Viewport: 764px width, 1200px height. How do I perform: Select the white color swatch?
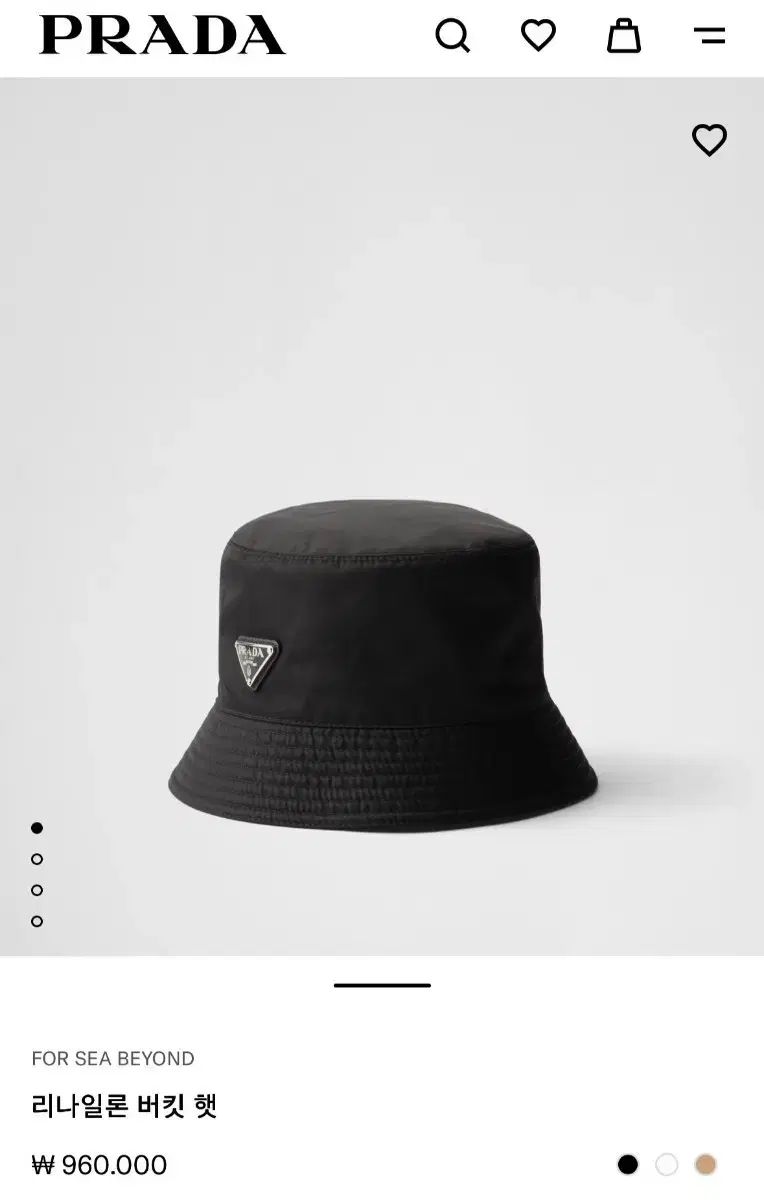coord(667,1164)
